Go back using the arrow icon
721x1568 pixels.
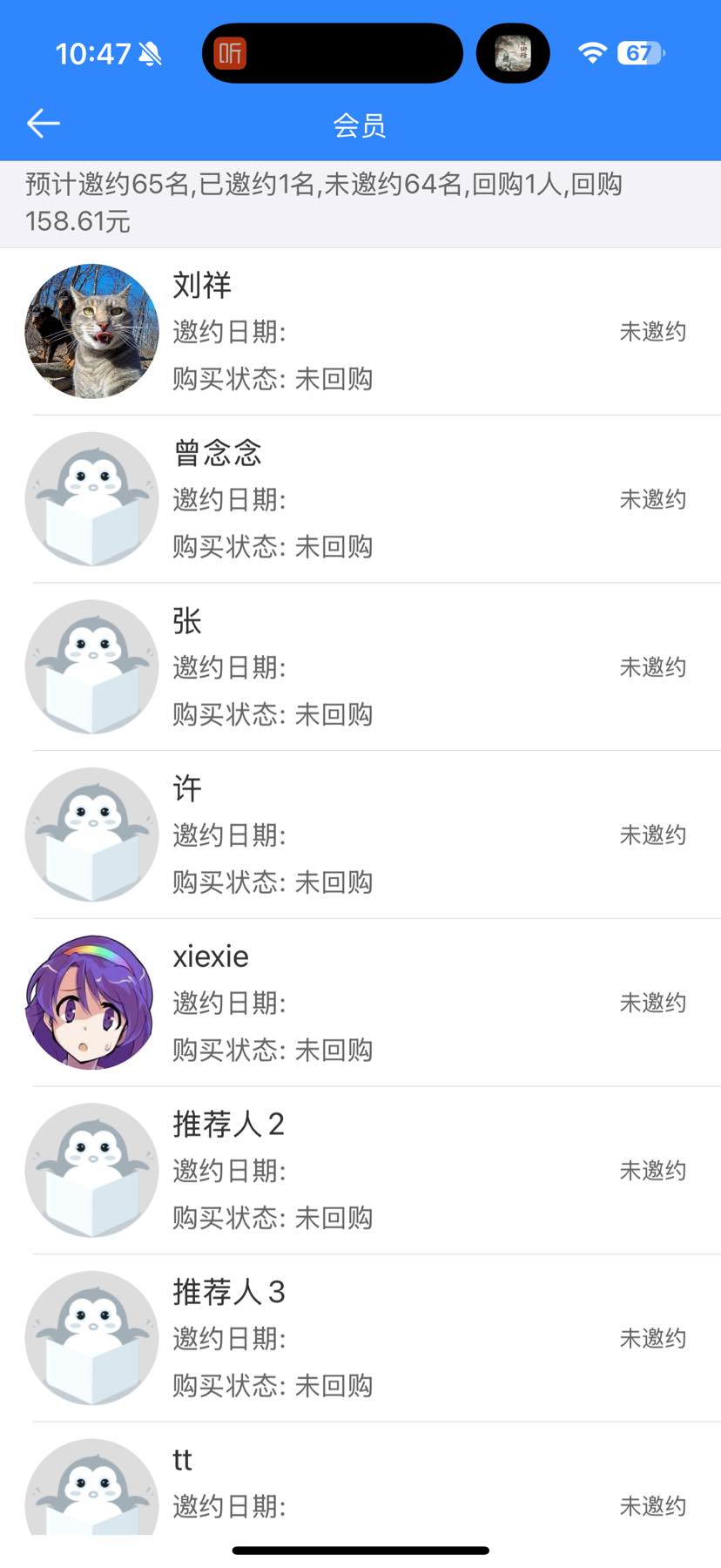tap(43, 124)
